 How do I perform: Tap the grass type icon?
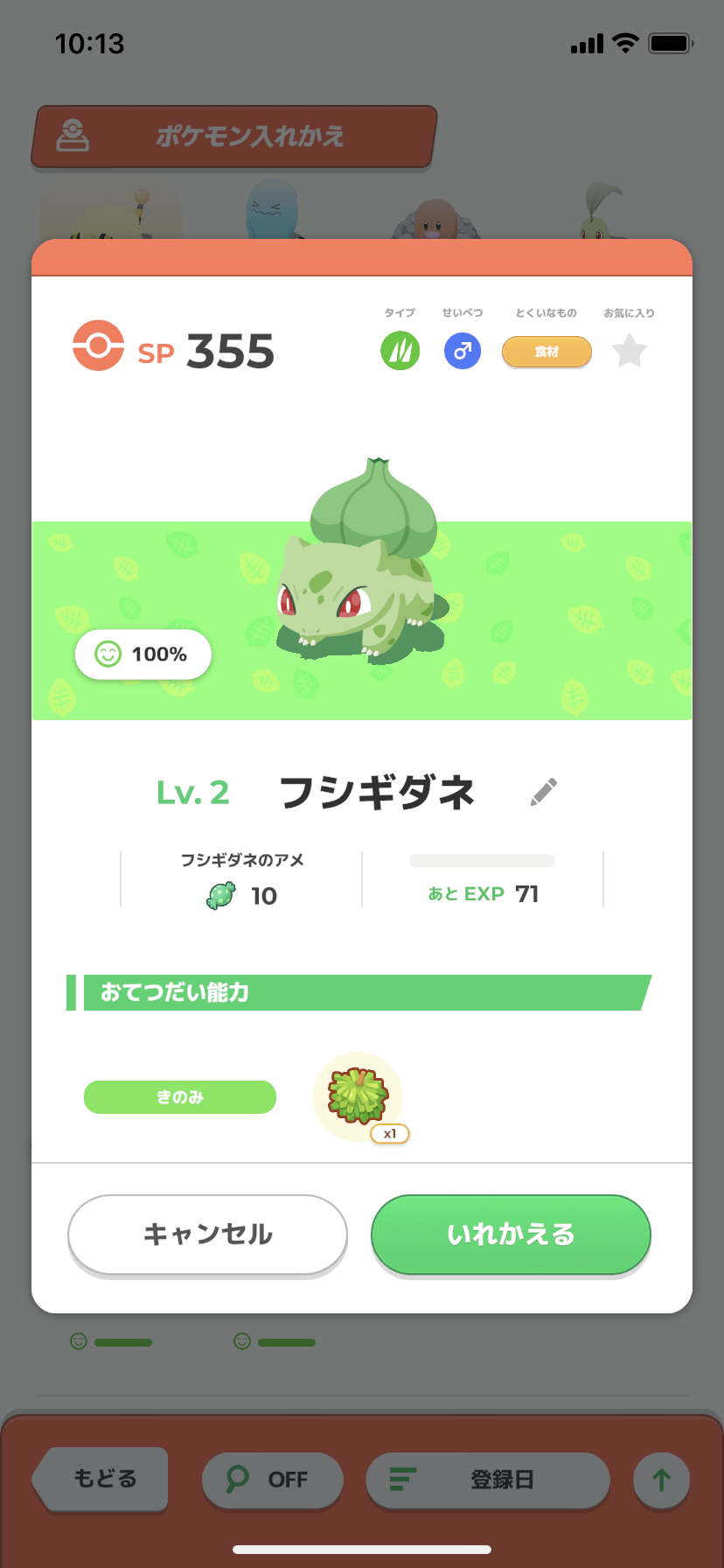point(400,351)
